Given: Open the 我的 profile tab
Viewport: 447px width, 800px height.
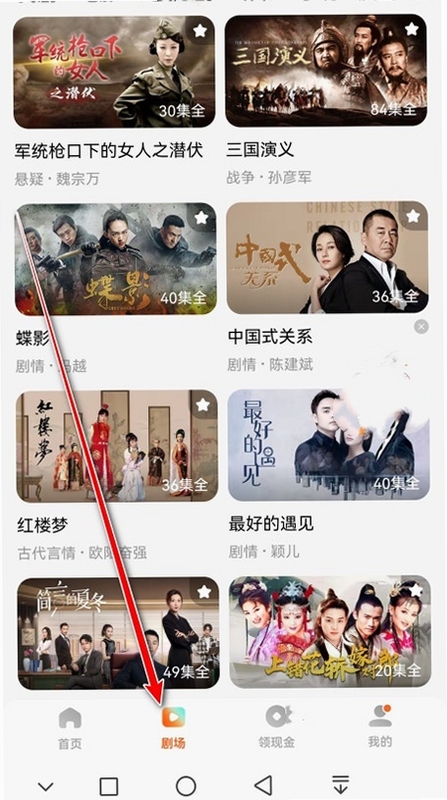Looking at the screenshot, I should (380, 726).
